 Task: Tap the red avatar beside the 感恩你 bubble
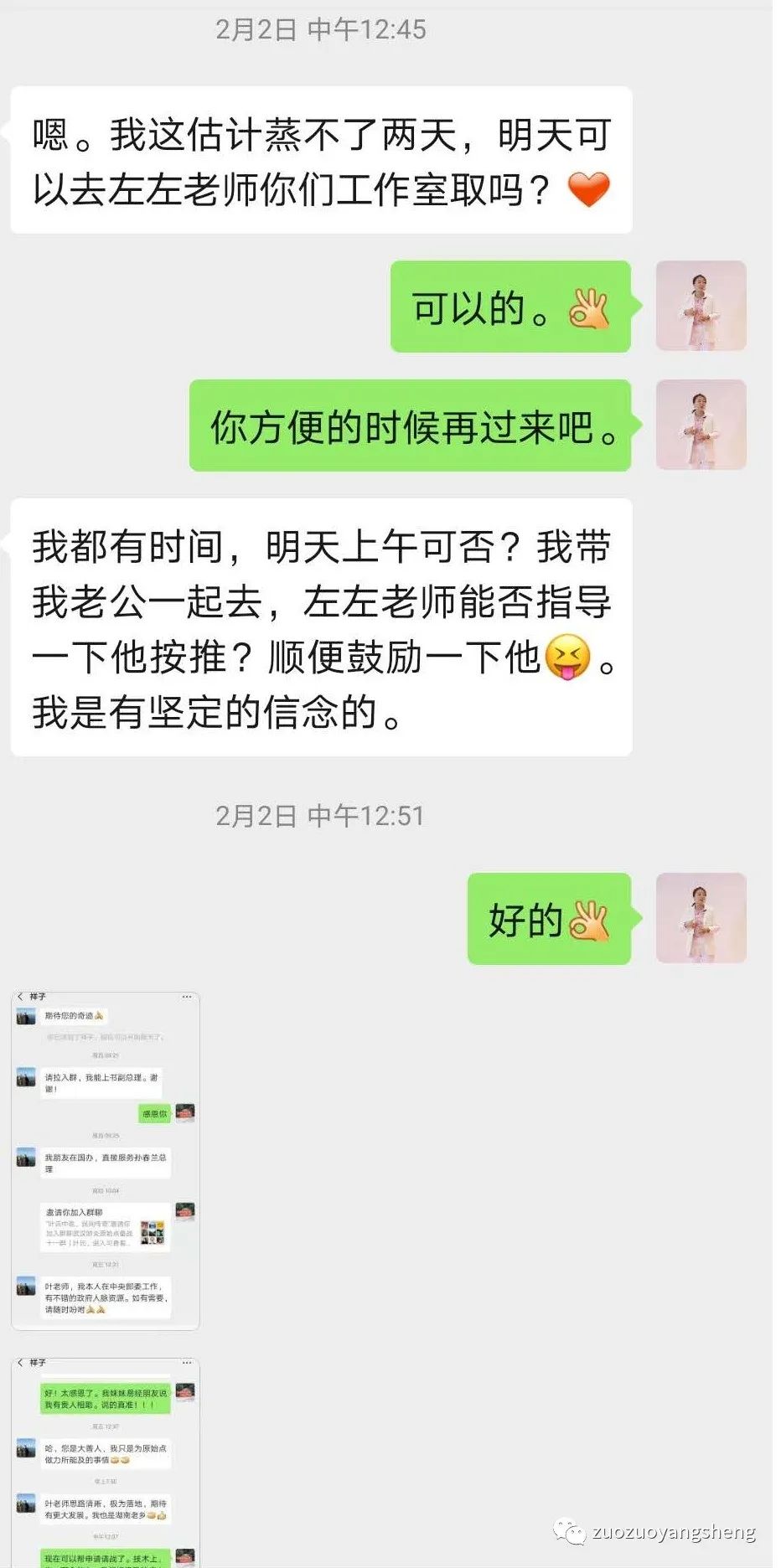click(184, 1112)
